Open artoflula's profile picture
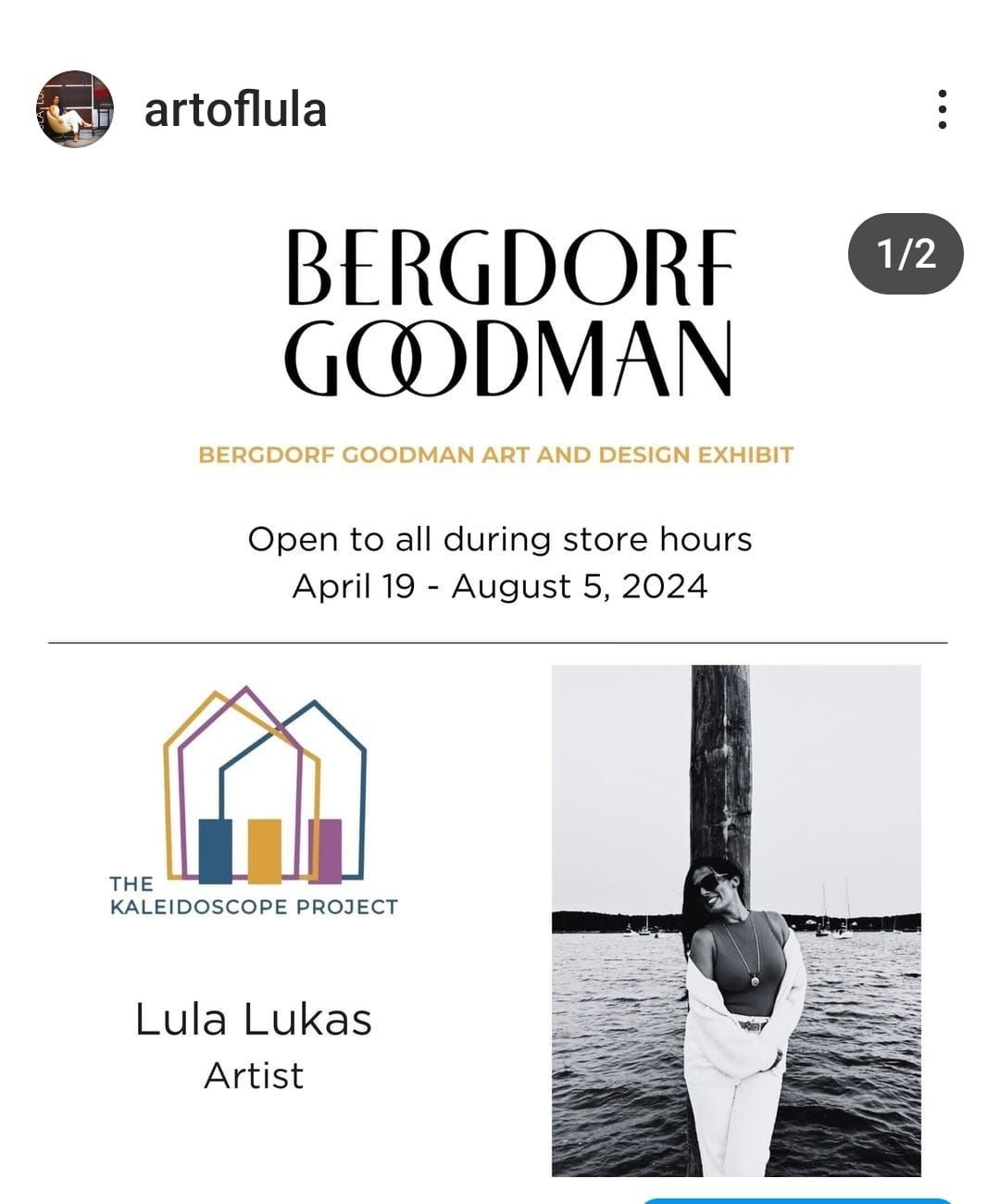This screenshot has width=1000, height=1204. click(x=75, y=109)
